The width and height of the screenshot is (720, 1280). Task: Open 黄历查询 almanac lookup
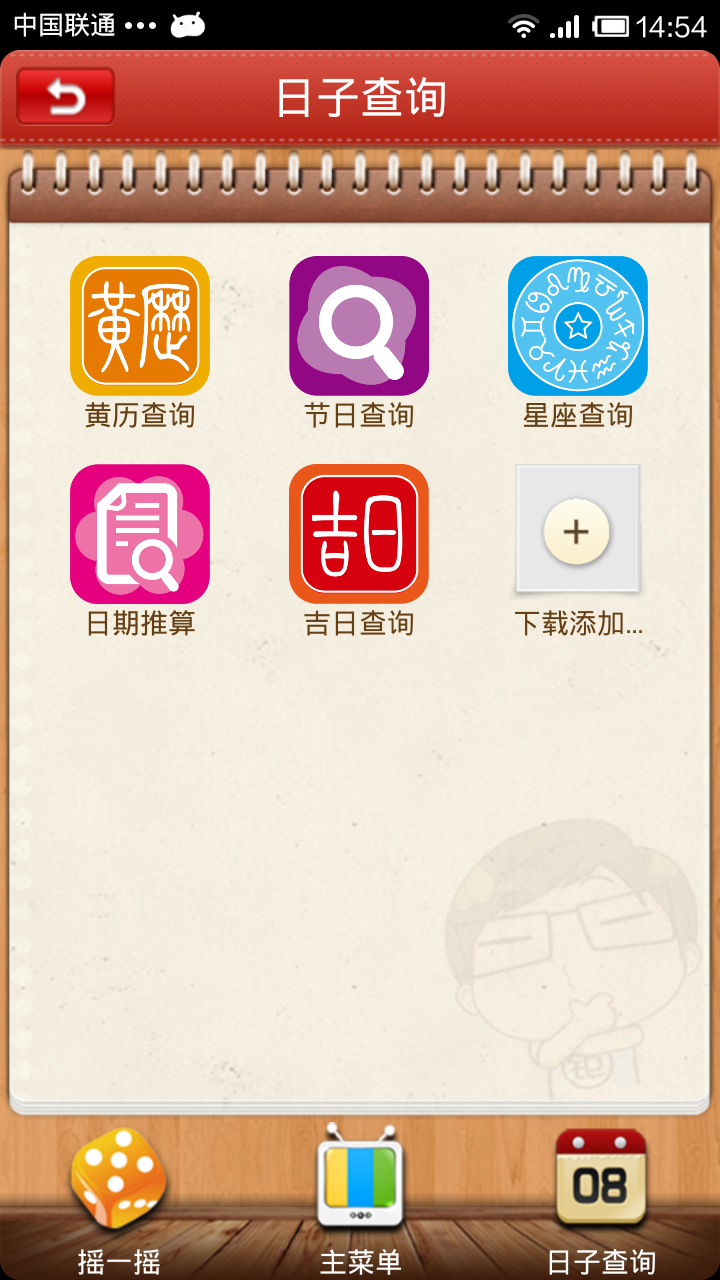[x=140, y=326]
